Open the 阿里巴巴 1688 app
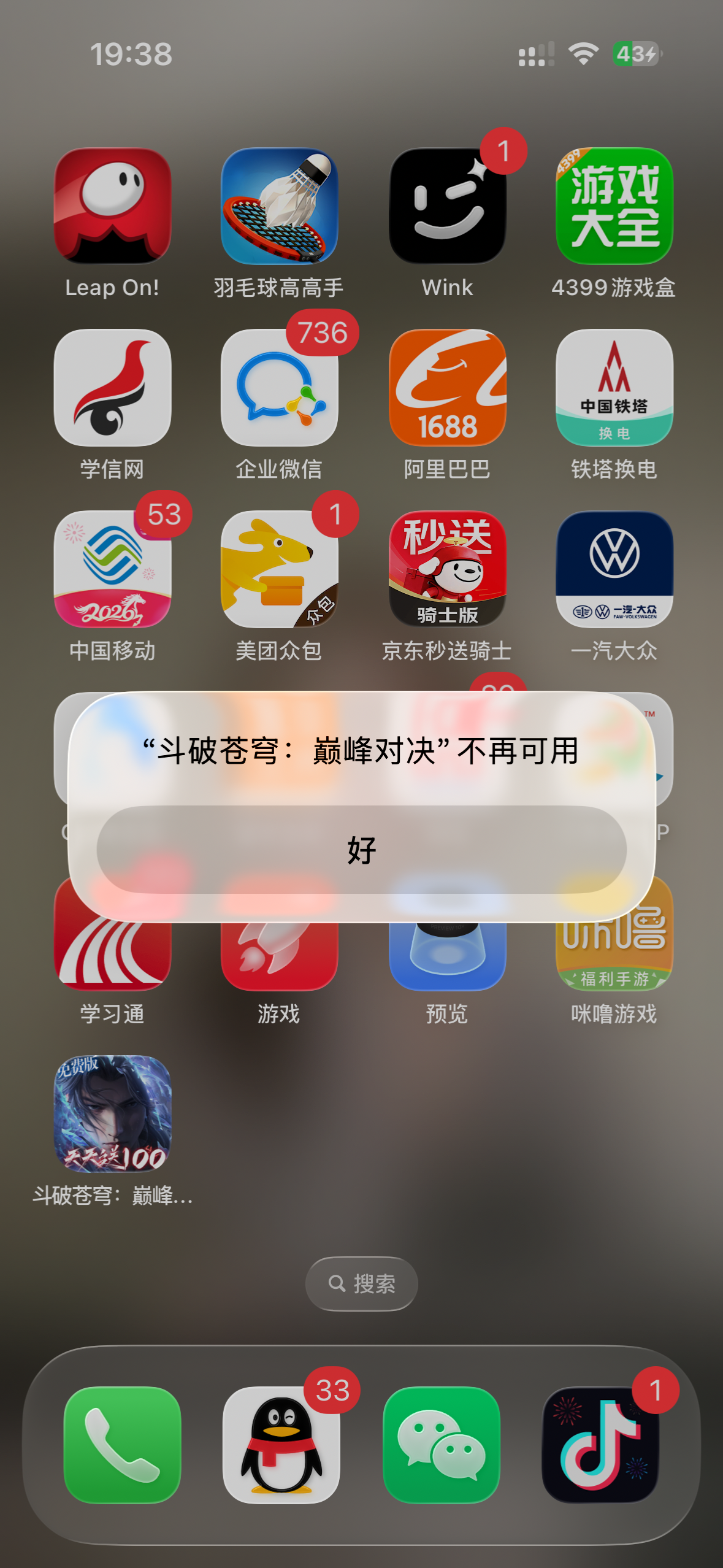Screen dimensions: 723x1568 [x=447, y=388]
